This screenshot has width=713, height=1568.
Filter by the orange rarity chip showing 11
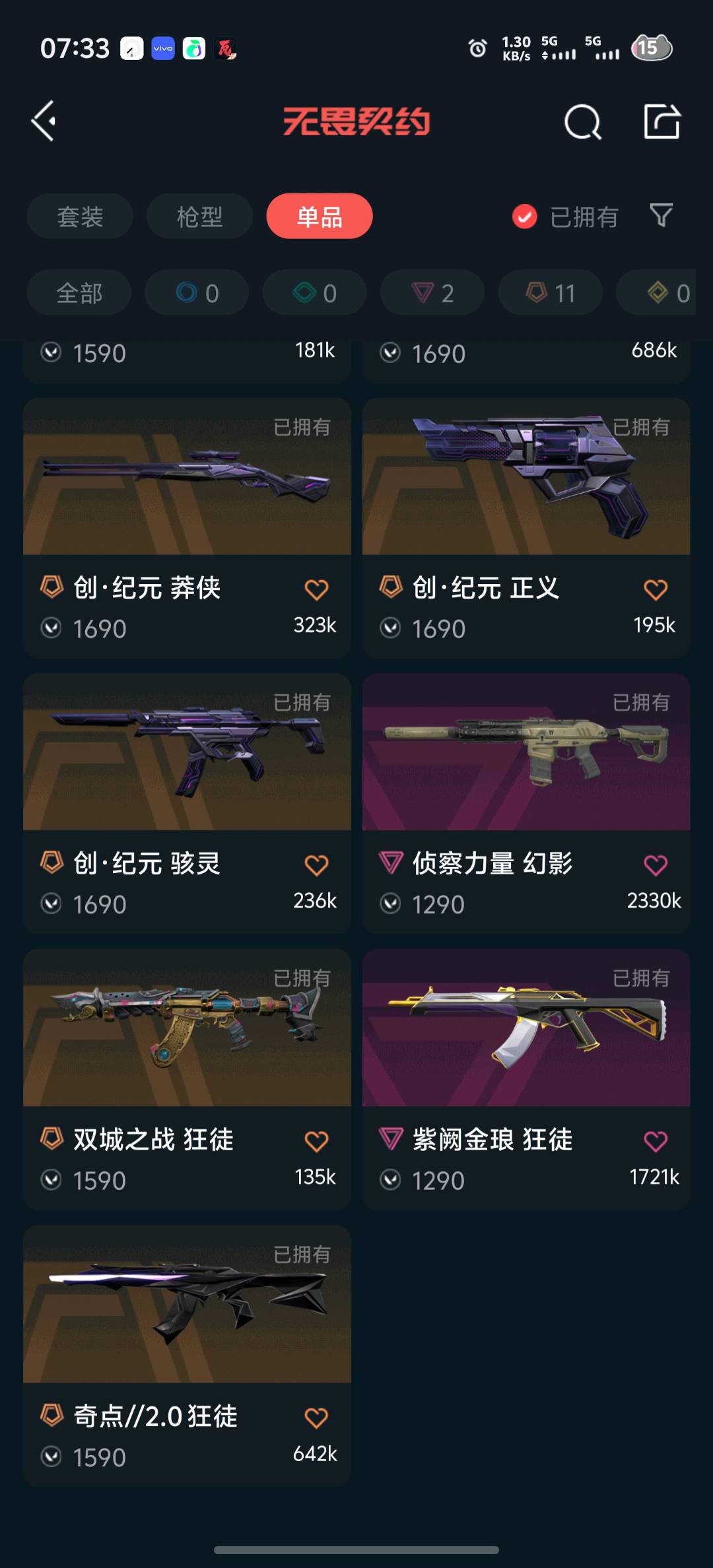550,293
